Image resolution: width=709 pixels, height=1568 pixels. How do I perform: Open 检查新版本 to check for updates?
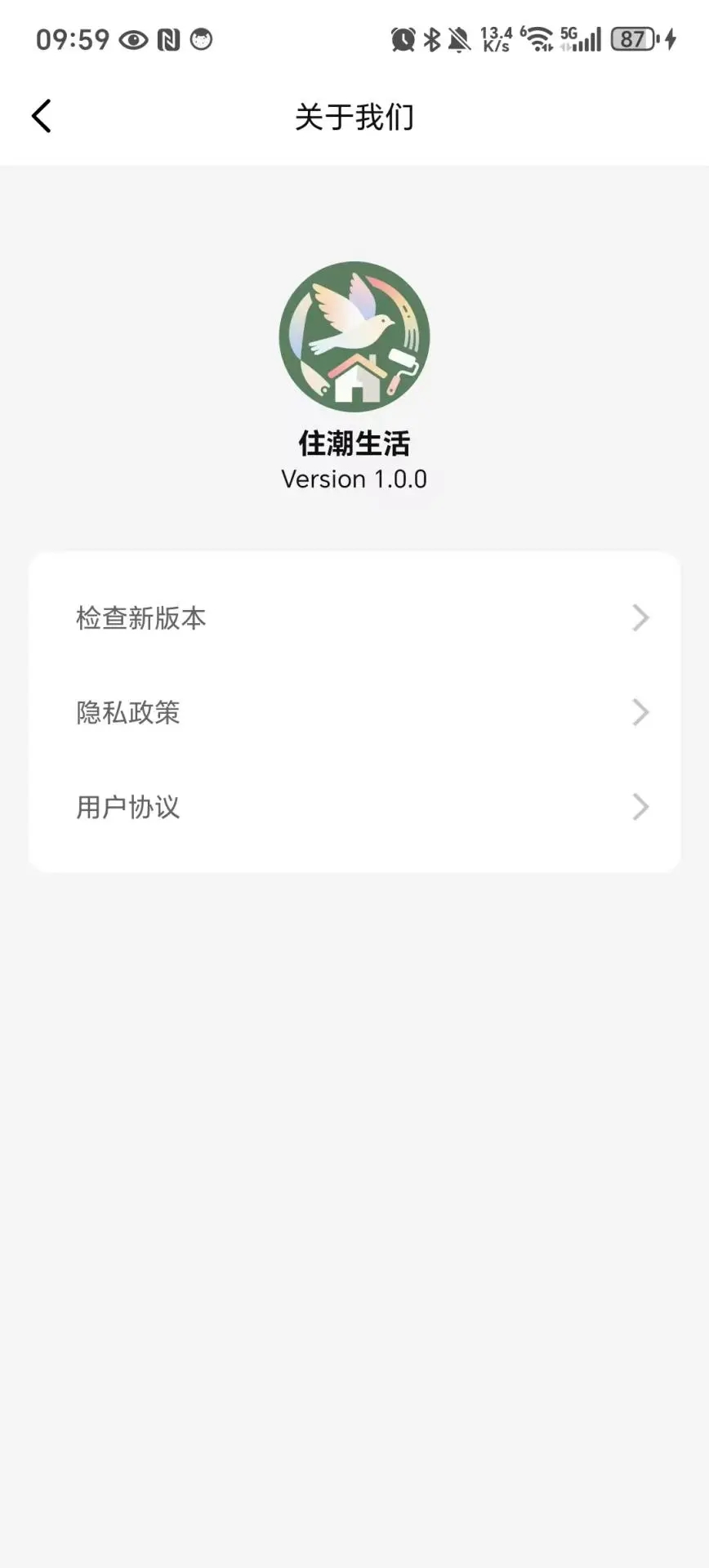140,617
